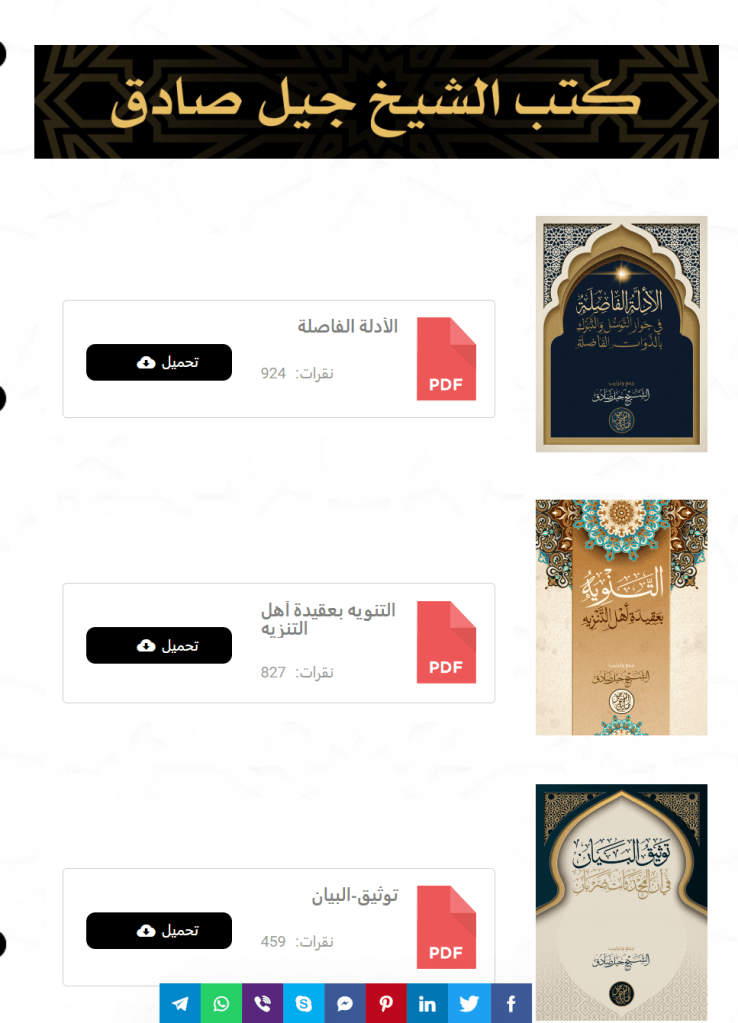Share page via WhatsApp
This screenshot has height=1023, width=738.
pyautogui.click(x=221, y=1003)
